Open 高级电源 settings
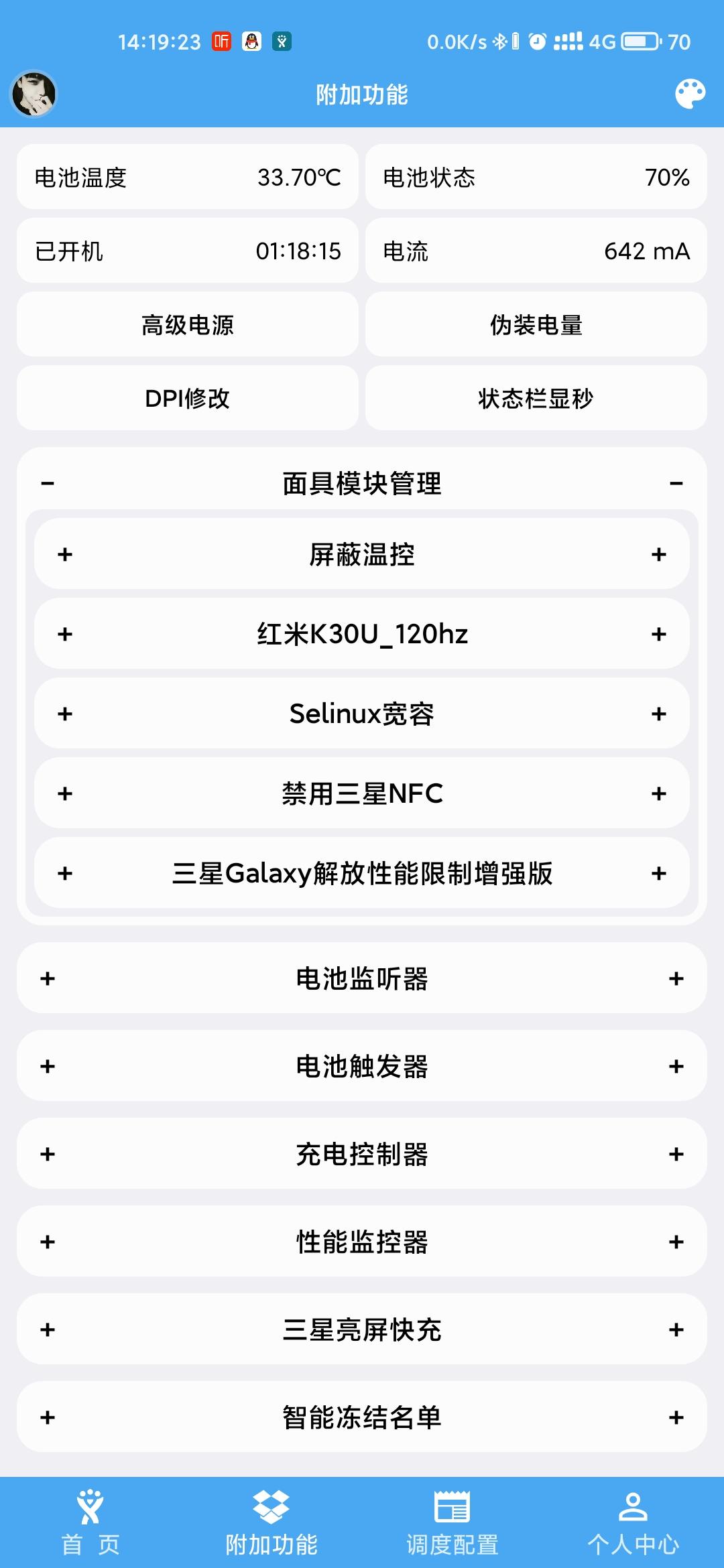 coord(188,325)
